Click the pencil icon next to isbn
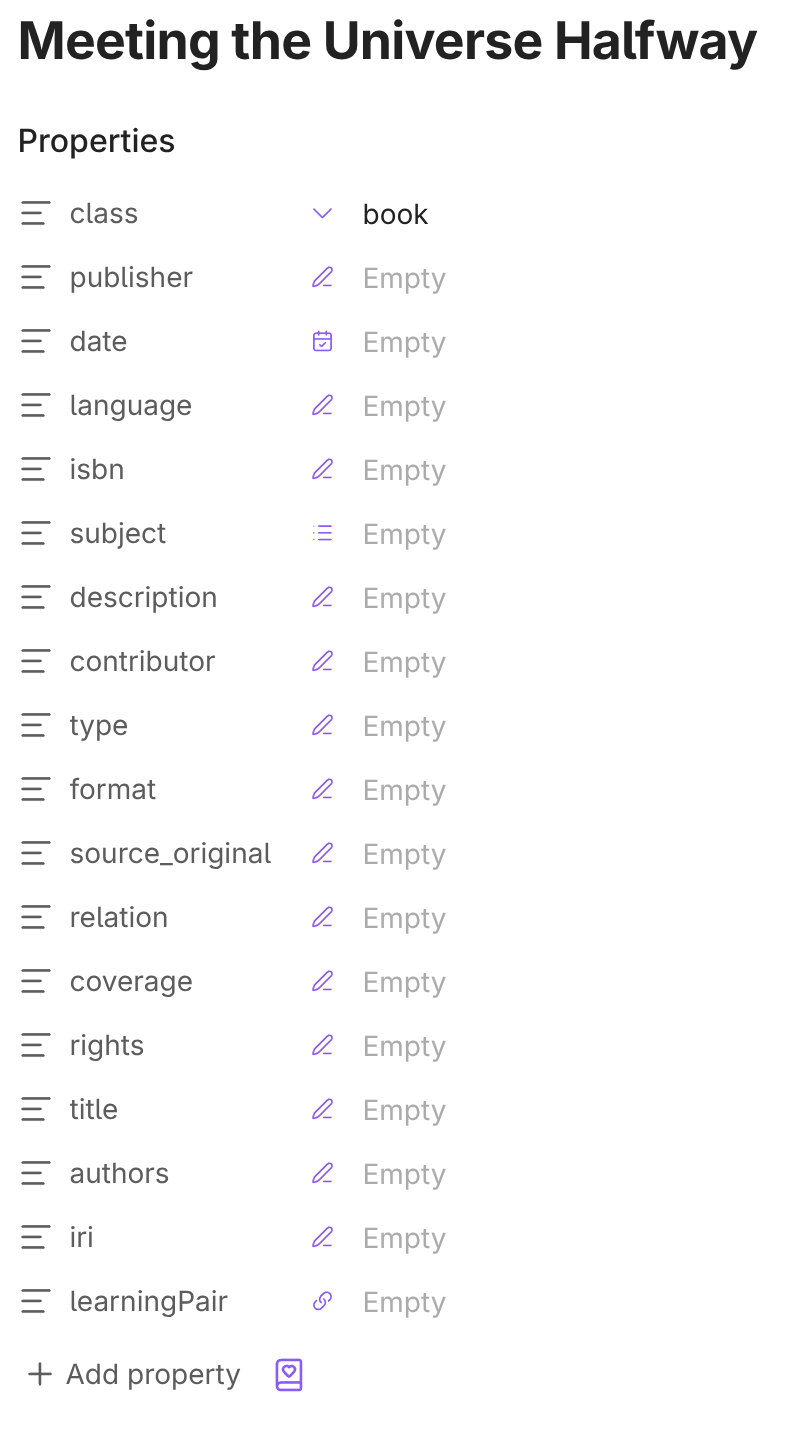796x1439 pixels. [x=322, y=469]
